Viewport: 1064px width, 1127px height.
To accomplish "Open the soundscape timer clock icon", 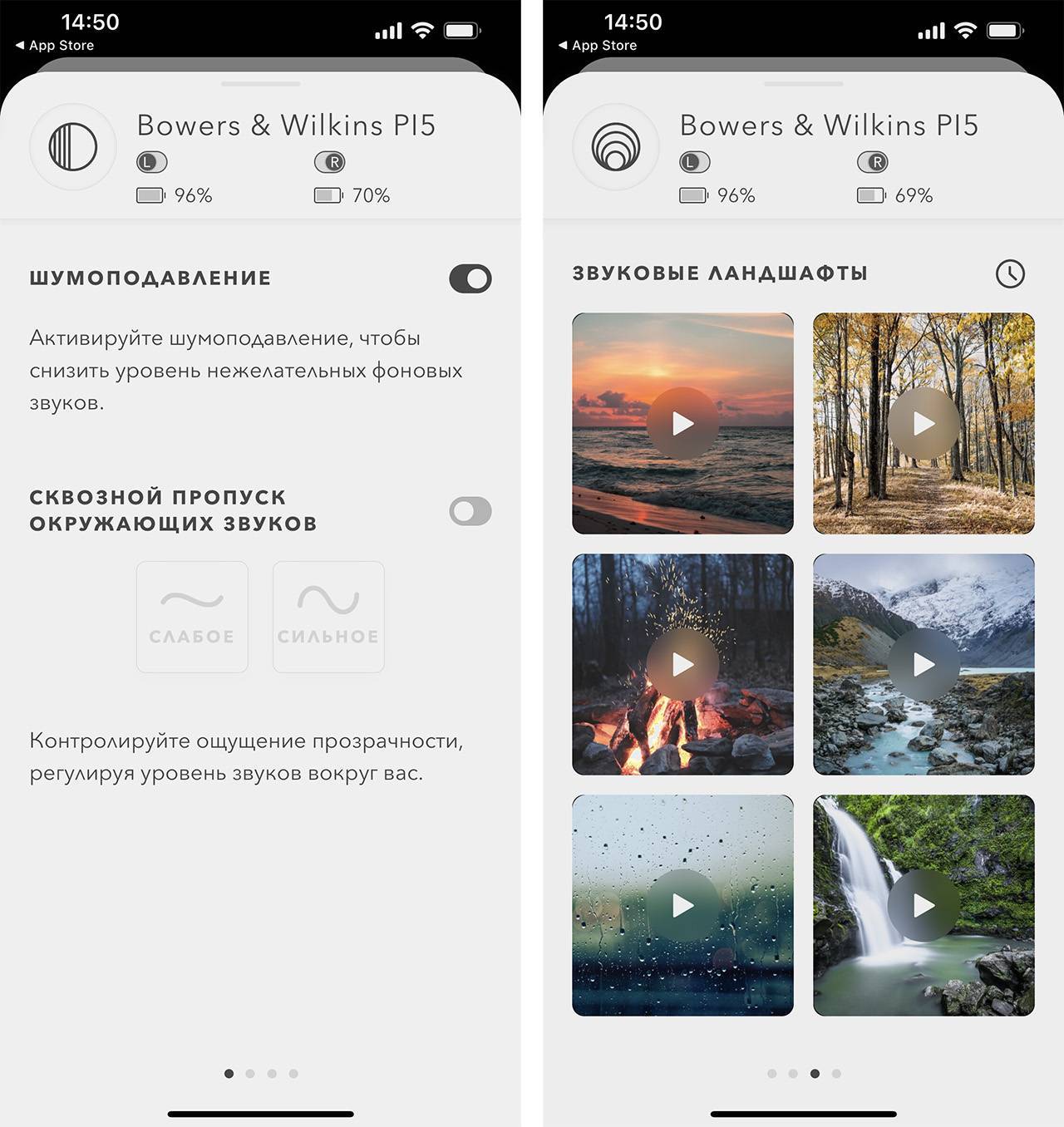I will 1010,273.
